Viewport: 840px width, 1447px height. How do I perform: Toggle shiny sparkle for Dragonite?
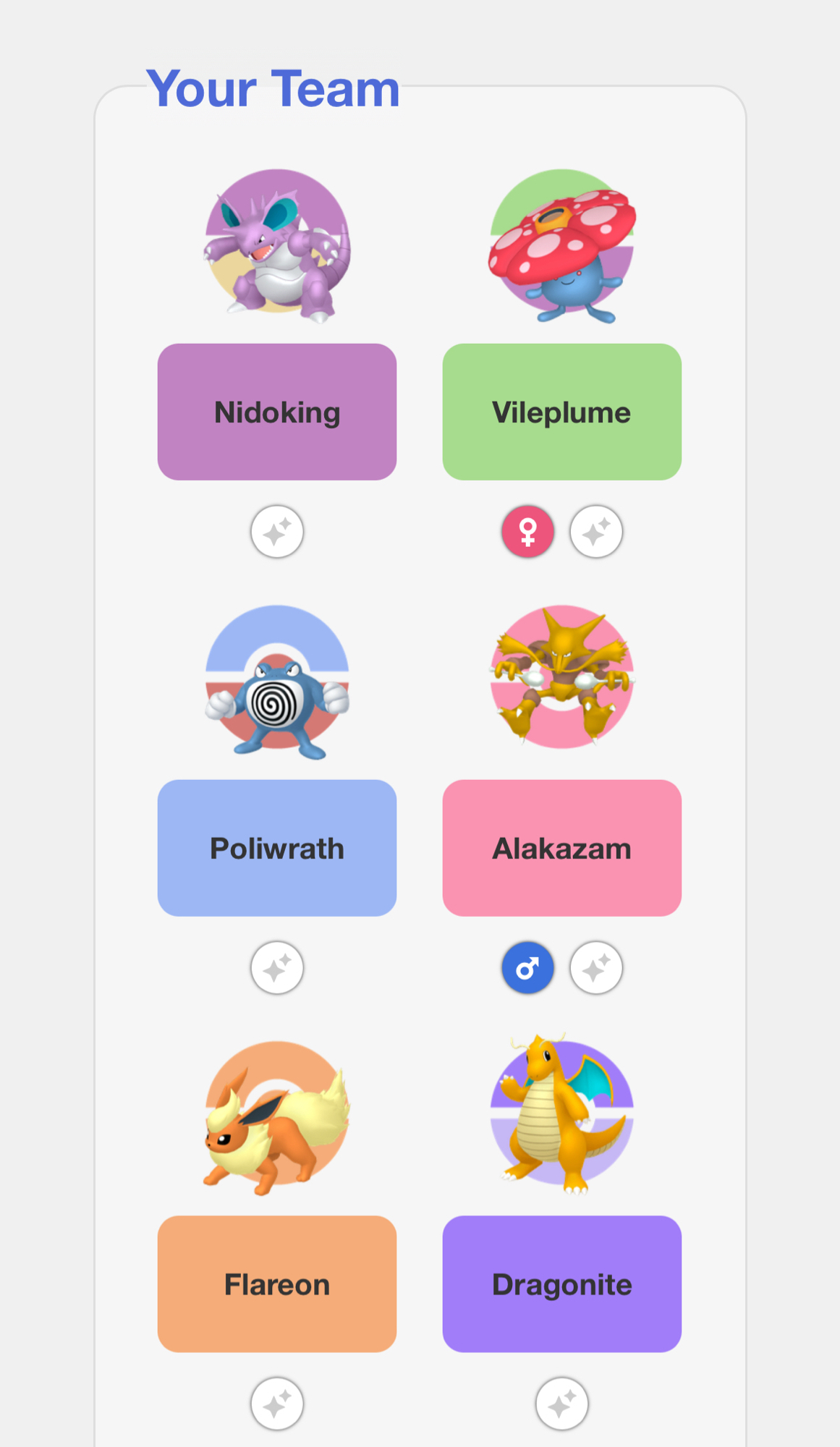(561, 1404)
